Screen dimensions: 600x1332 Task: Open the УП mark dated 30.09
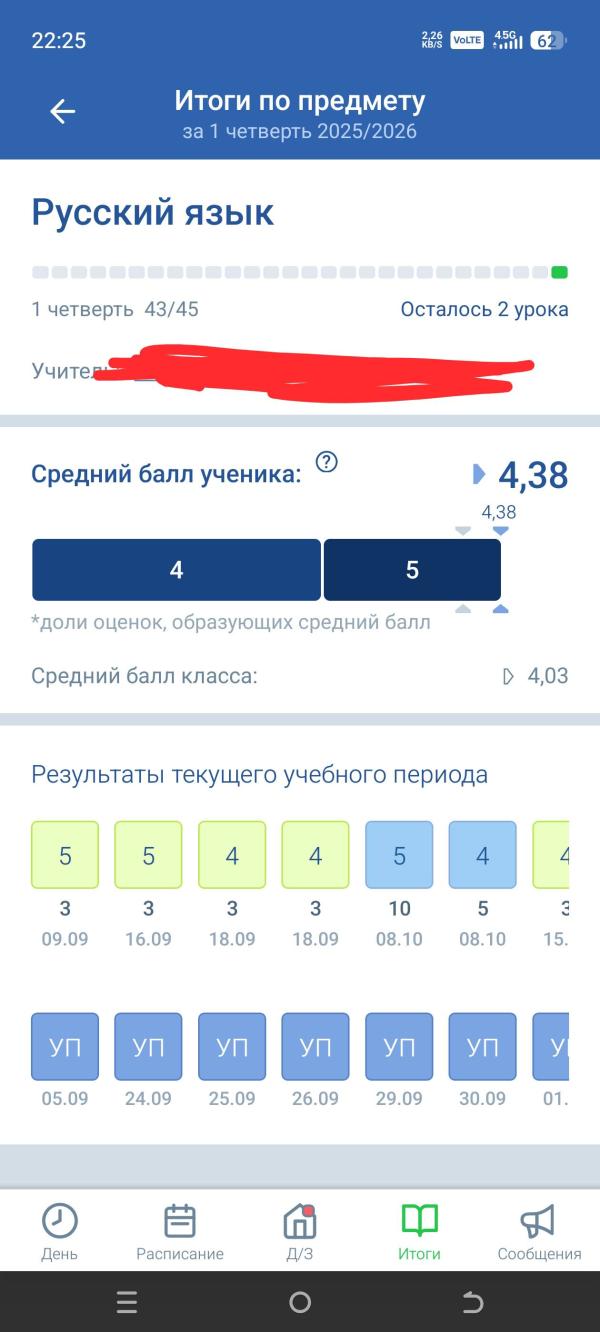coord(482,1047)
